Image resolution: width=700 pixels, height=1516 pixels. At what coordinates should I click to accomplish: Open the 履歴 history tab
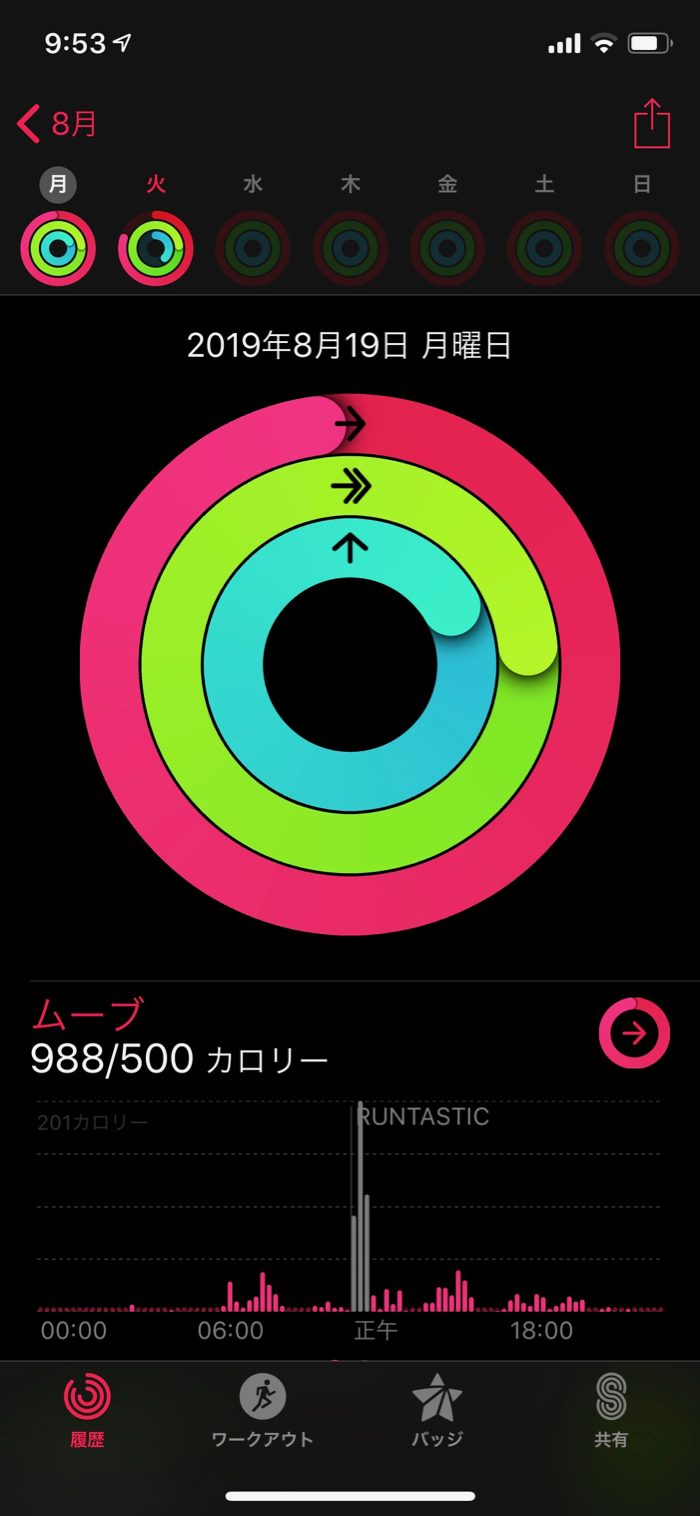tap(88, 1410)
